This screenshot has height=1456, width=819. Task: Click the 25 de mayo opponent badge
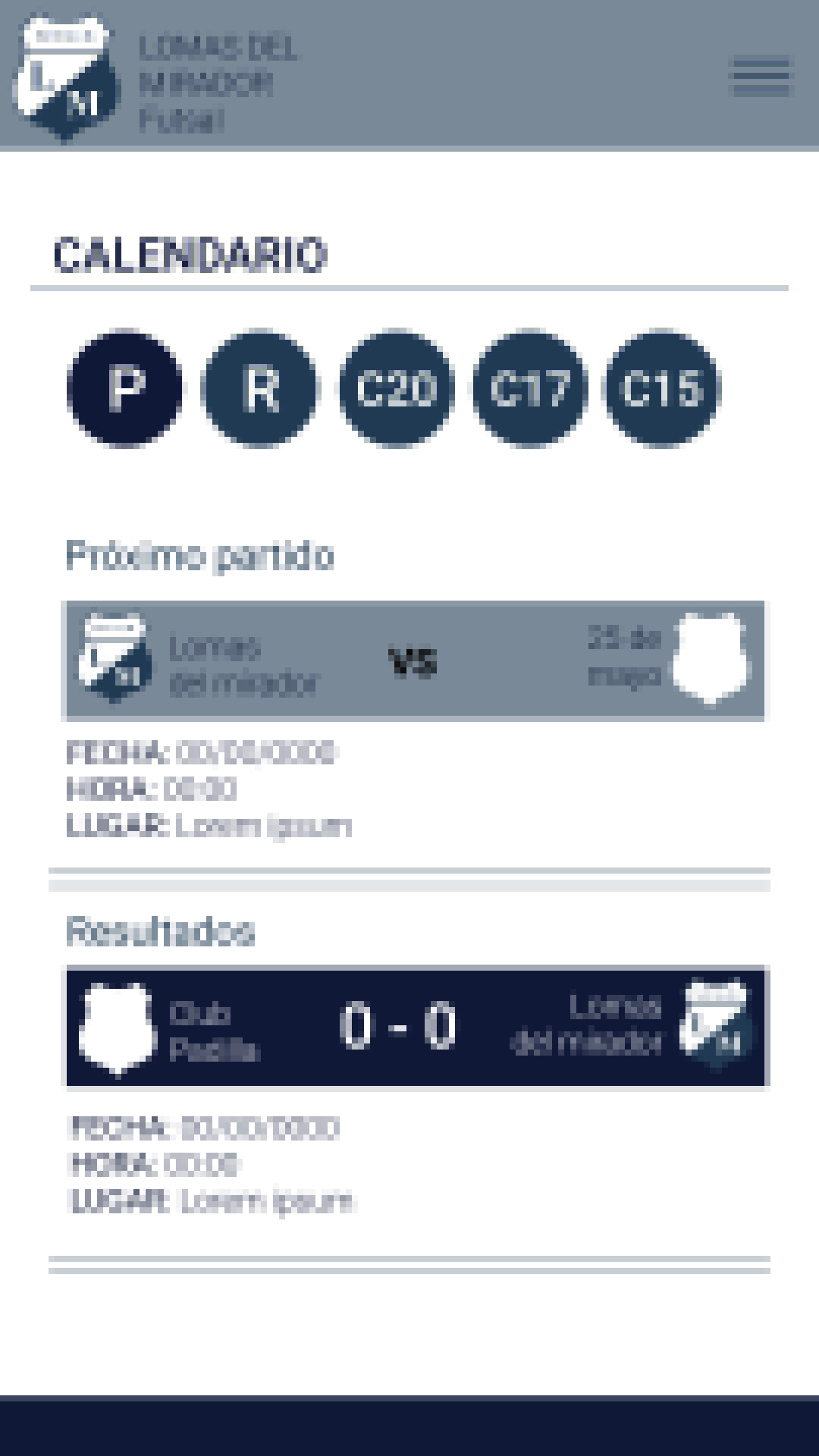click(711, 660)
